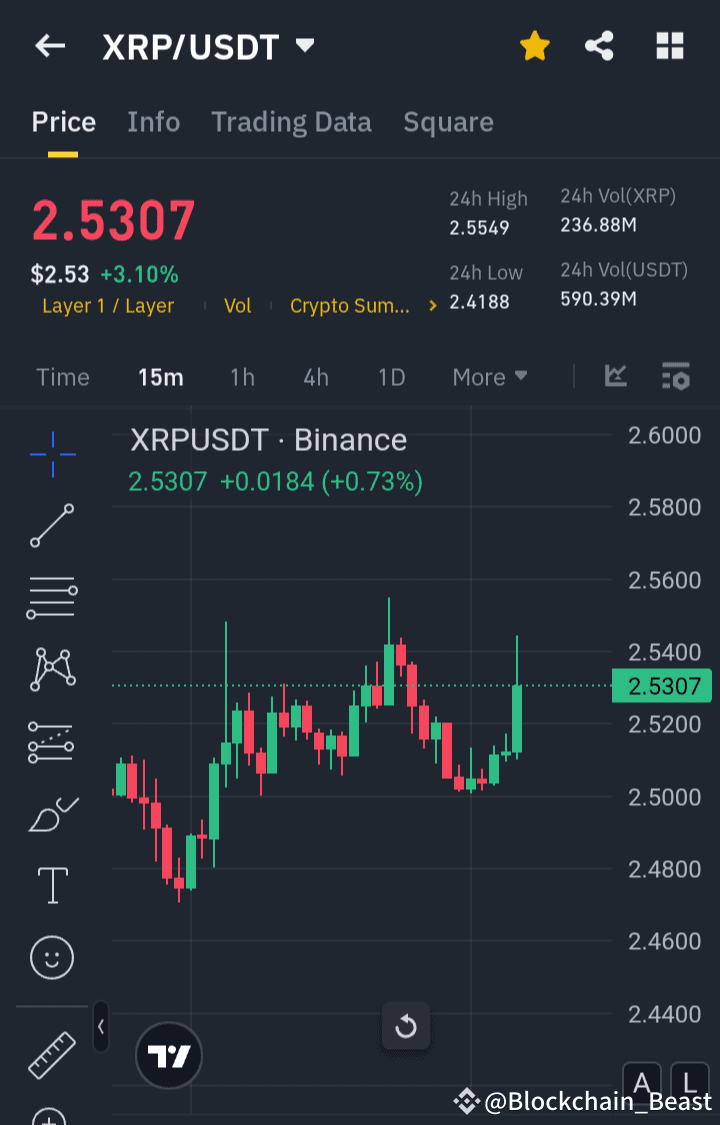Select the brush drawing tool
Viewport: 720px width, 1125px height.
[x=51, y=812]
